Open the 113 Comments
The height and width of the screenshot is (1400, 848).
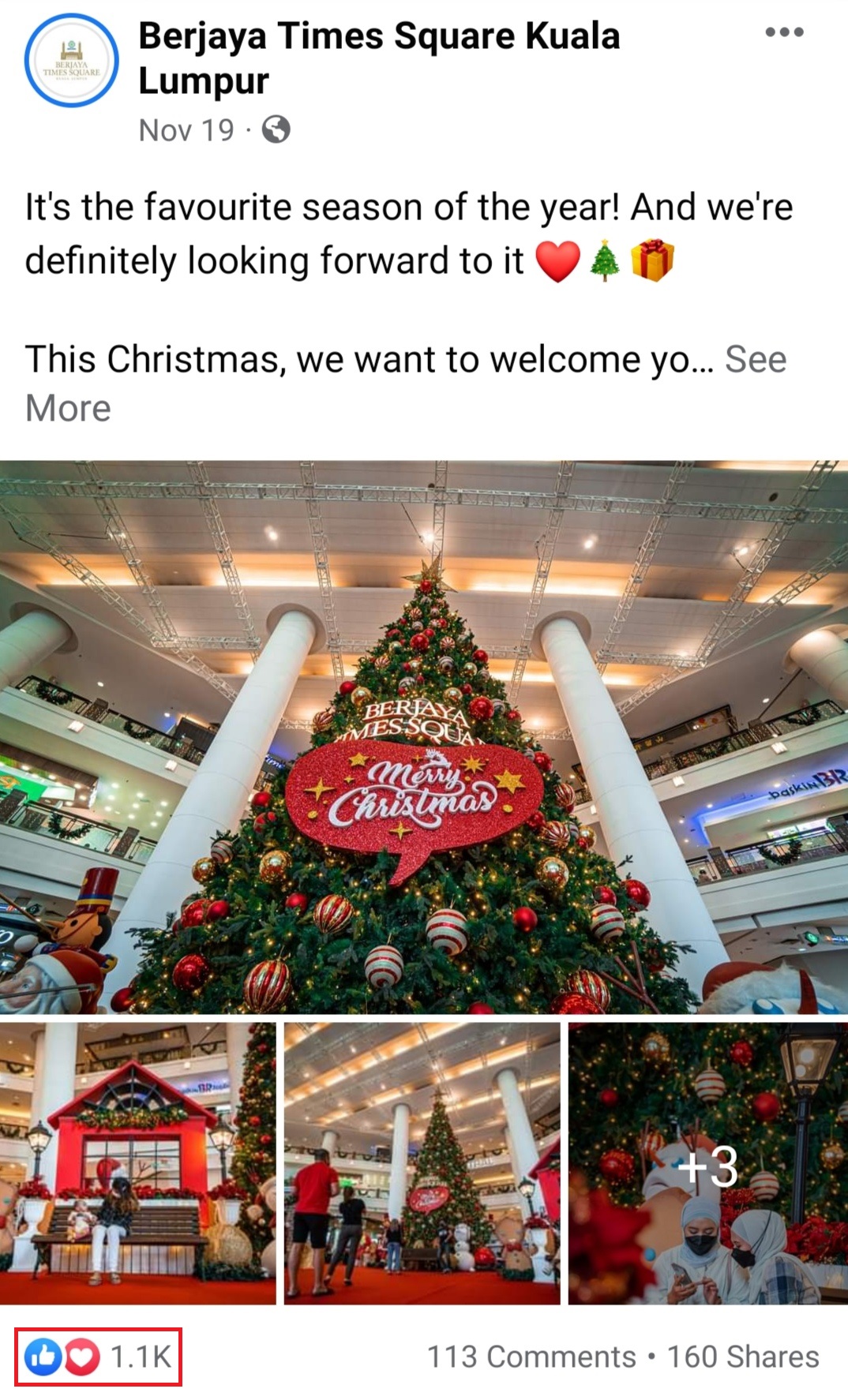(x=531, y=1357)
